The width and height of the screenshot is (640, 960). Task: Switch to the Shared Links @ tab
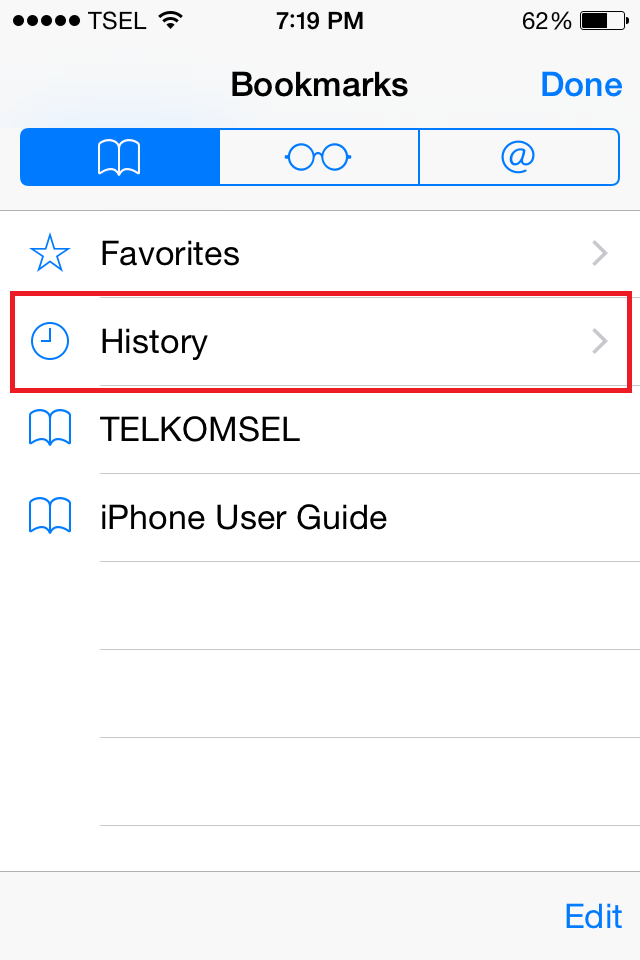pyautogui.click(x=518, y=157)
